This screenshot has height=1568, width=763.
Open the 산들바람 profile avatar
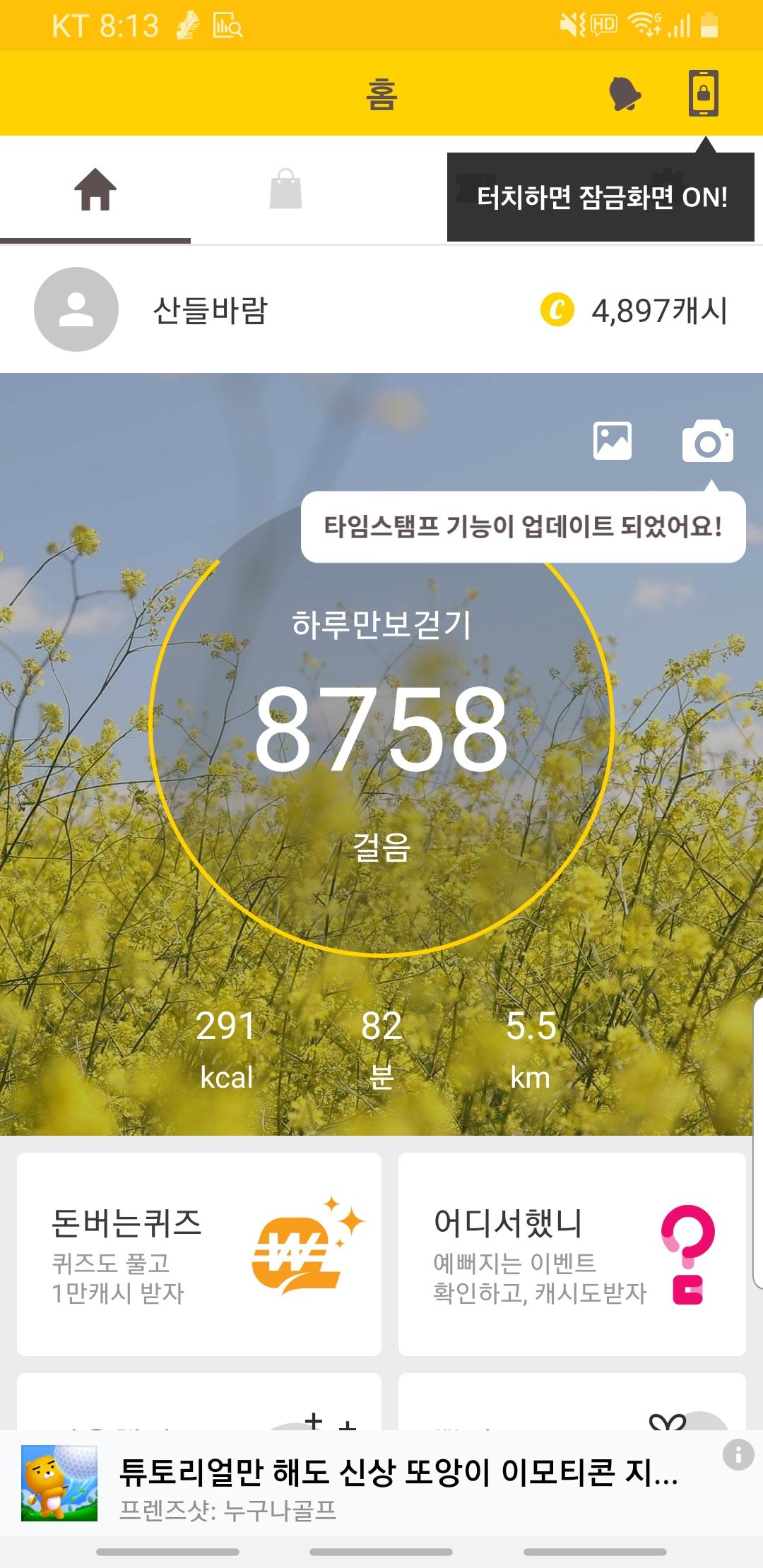pyautogui.click(x=76, y=309)
